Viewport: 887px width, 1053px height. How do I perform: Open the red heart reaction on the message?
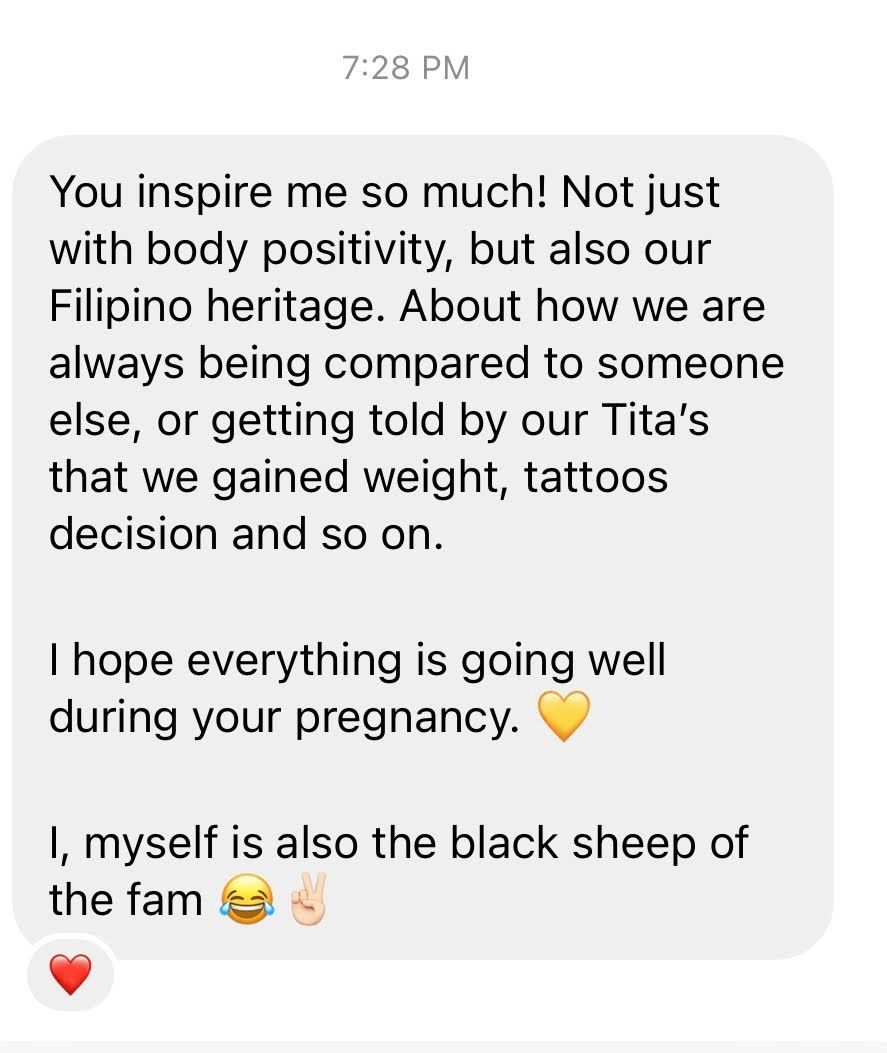(70, 974)
